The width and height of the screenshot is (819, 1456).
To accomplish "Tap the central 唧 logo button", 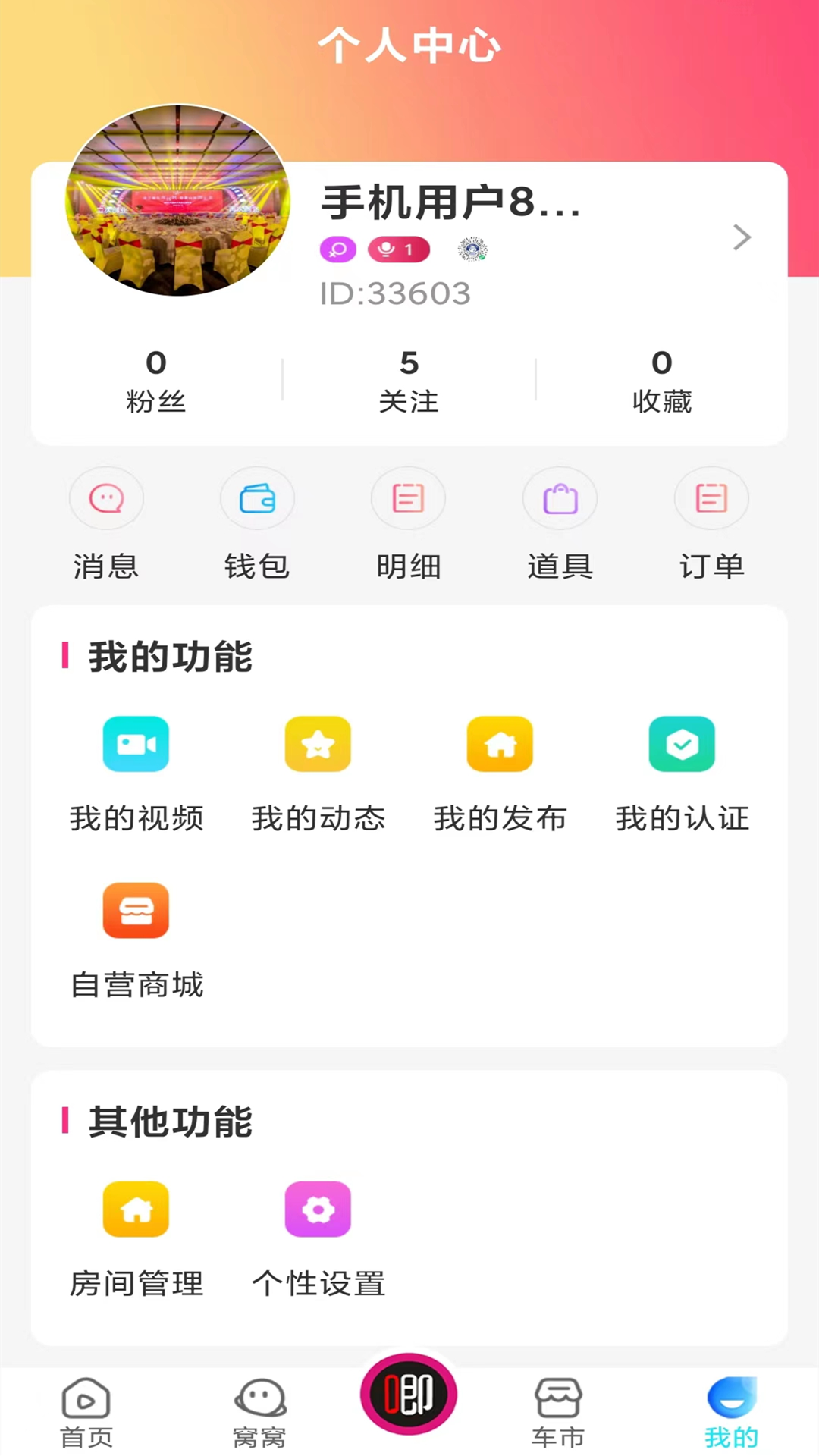I will 409,1394.
